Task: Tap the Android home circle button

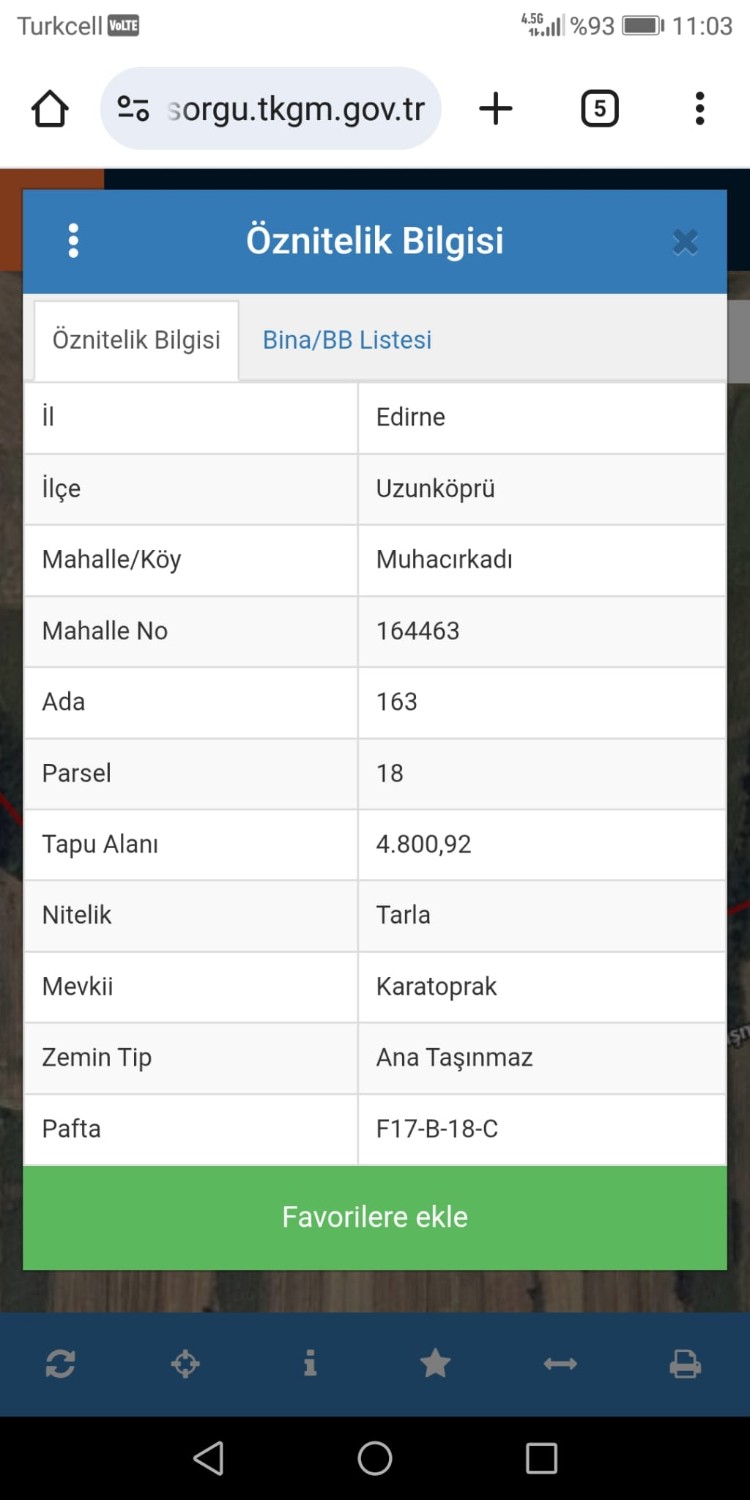Action: pos(374,1458)
